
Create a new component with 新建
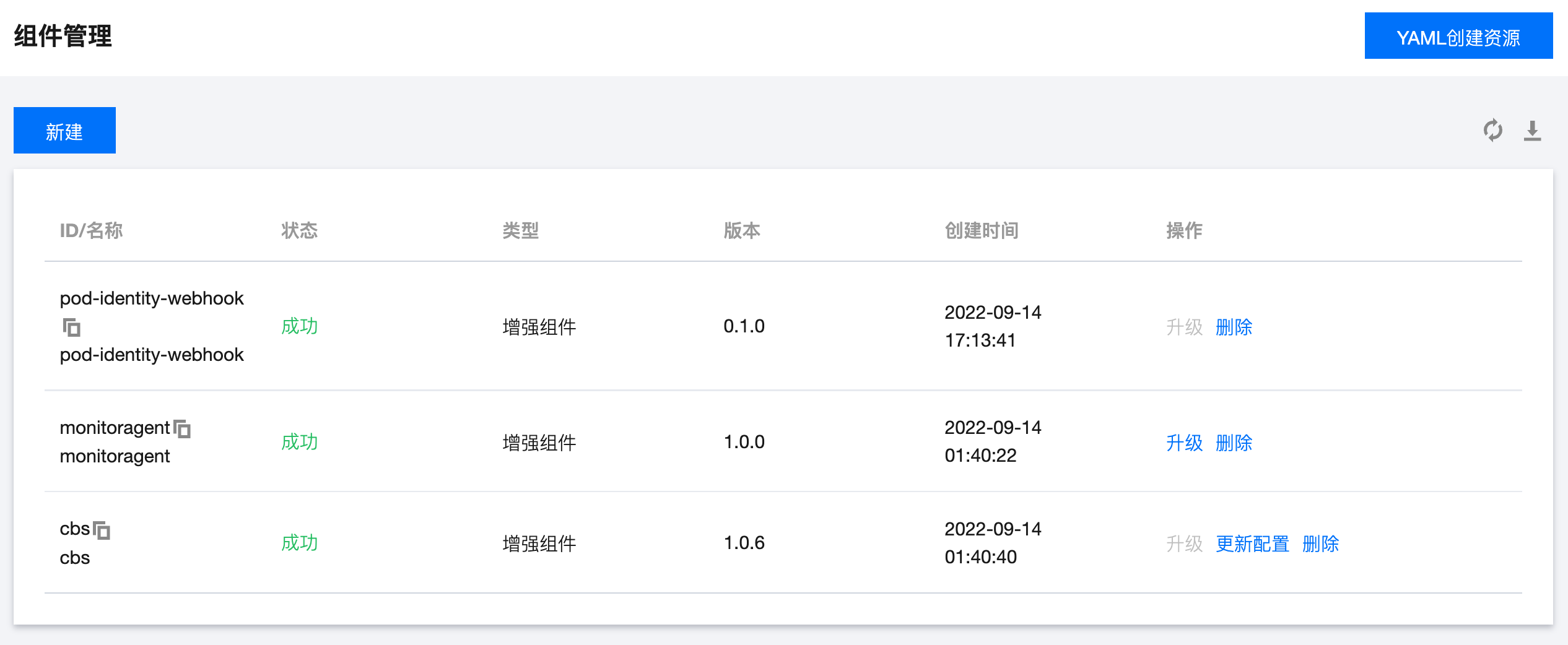click(64, 131)
